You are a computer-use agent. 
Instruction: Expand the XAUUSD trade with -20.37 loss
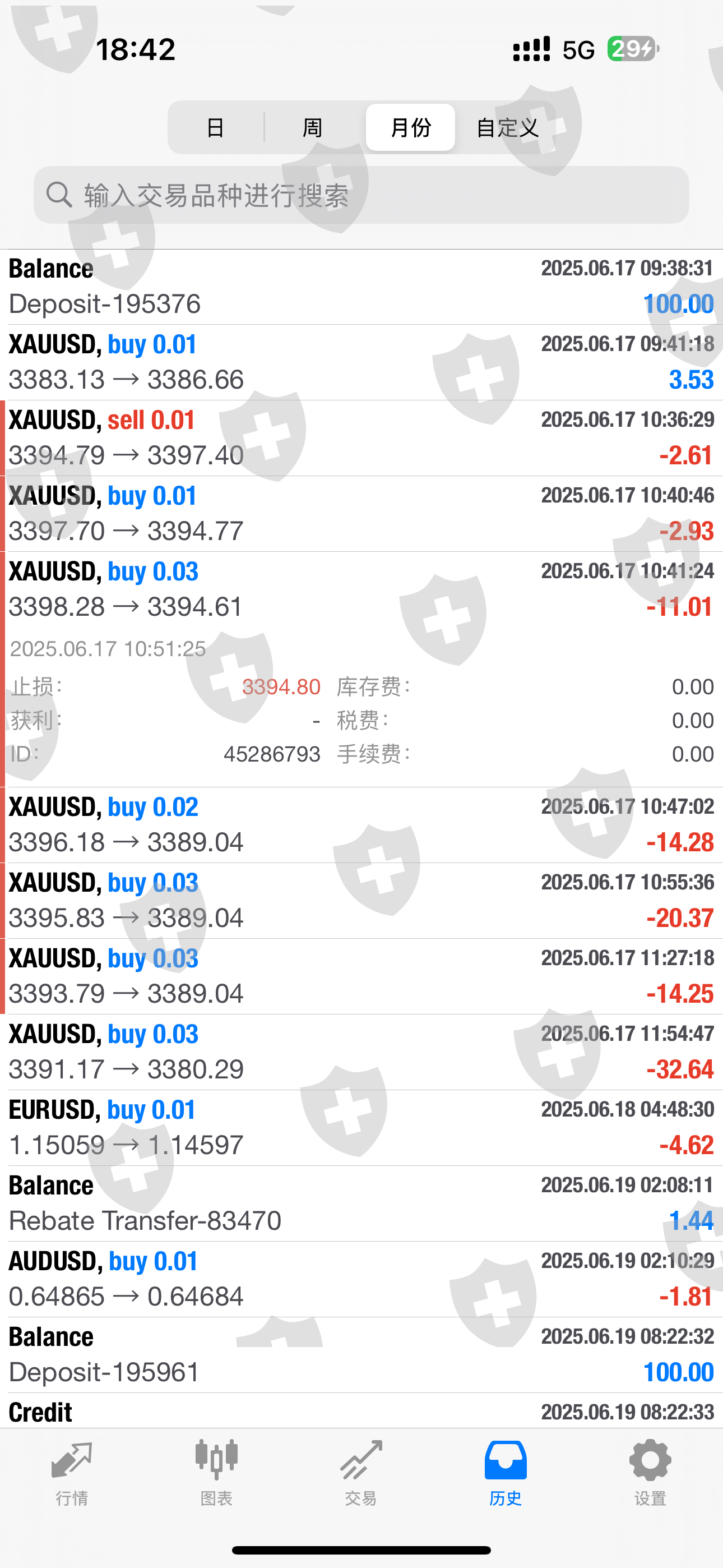point(361,900)
